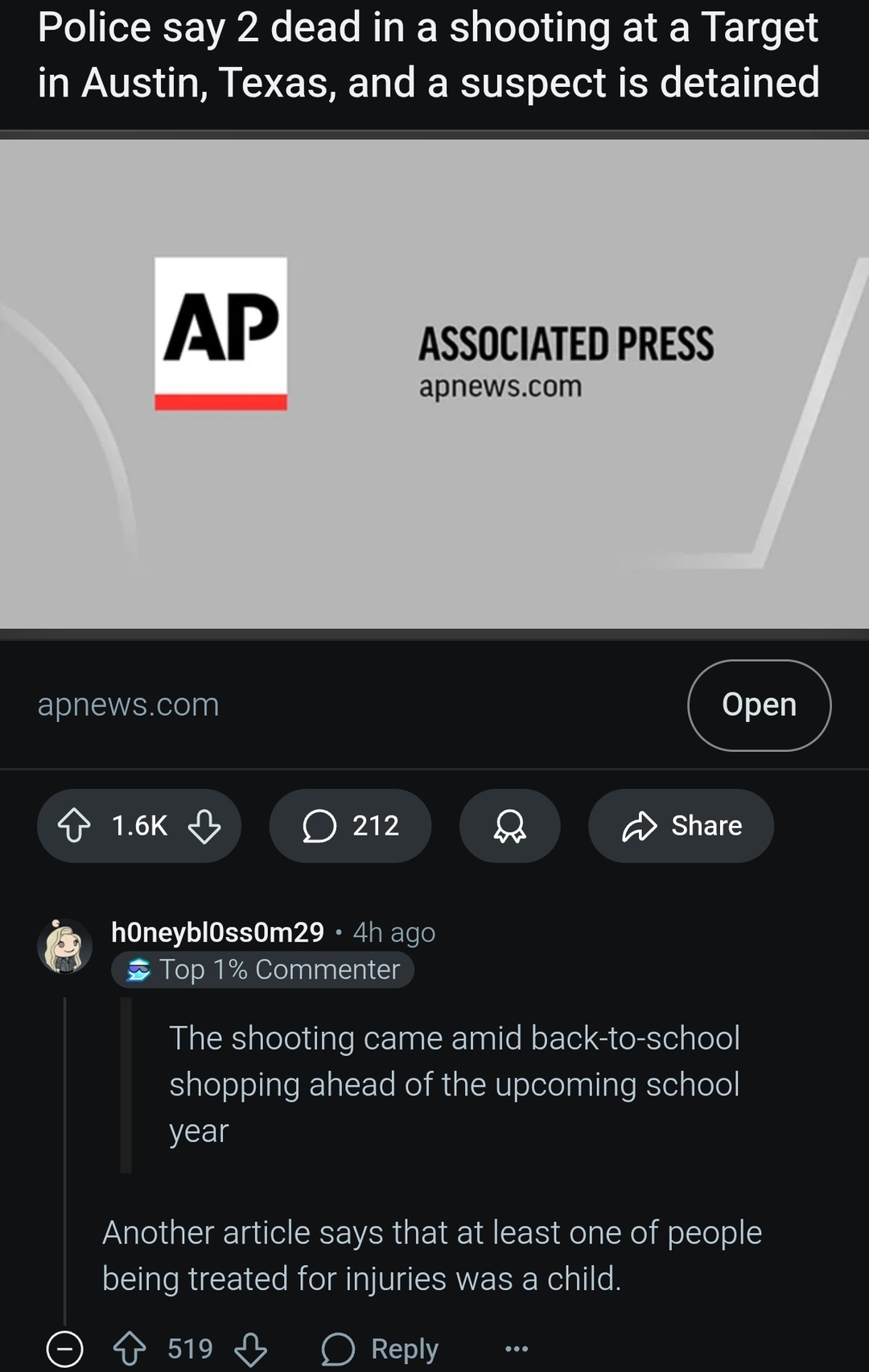The width and height of the screenshot is (869, 1372).
Task: Share this post
Action: (681, 826)
